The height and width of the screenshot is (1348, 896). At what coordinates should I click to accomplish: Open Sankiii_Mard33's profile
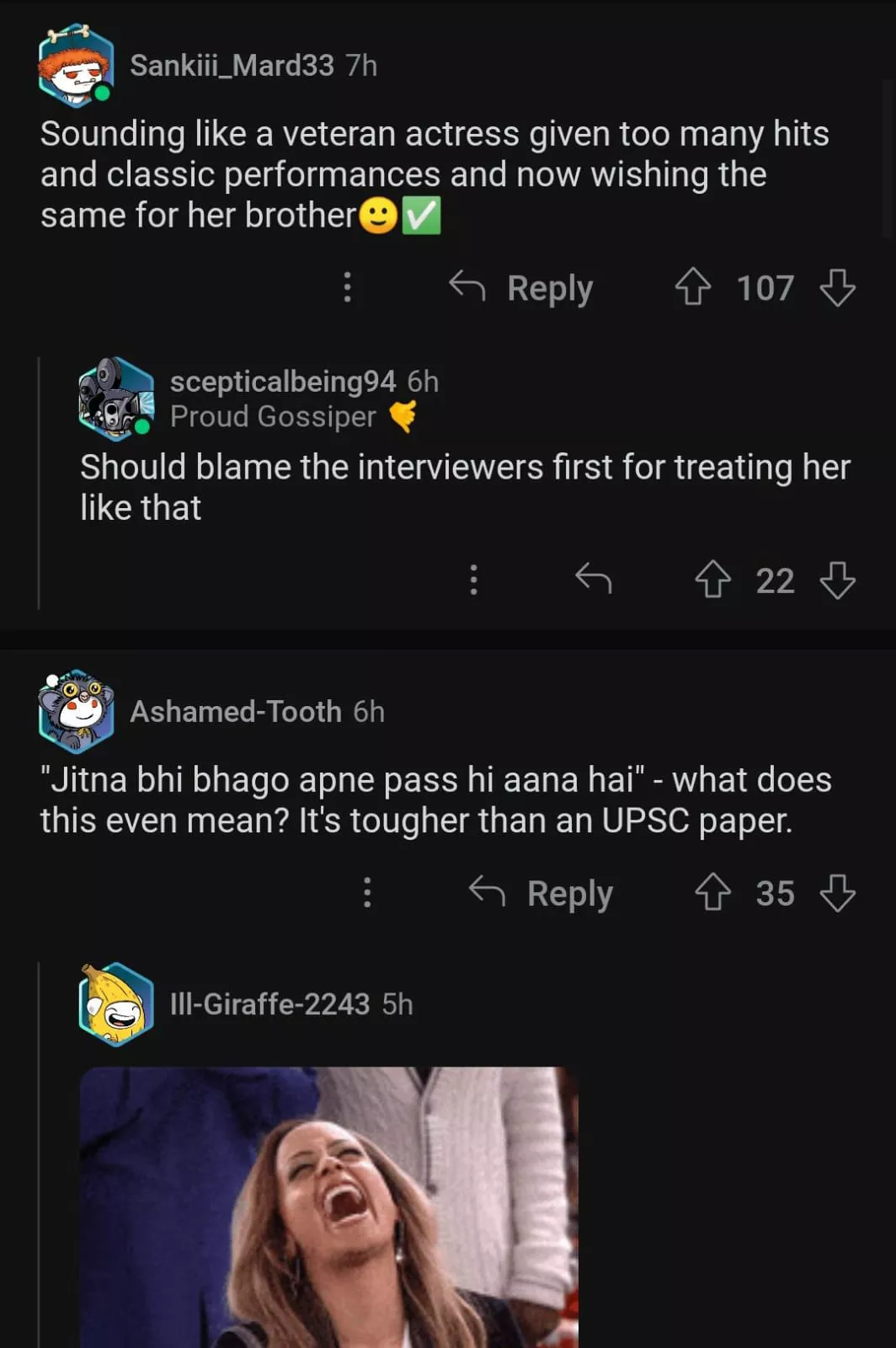pos(232,66)
